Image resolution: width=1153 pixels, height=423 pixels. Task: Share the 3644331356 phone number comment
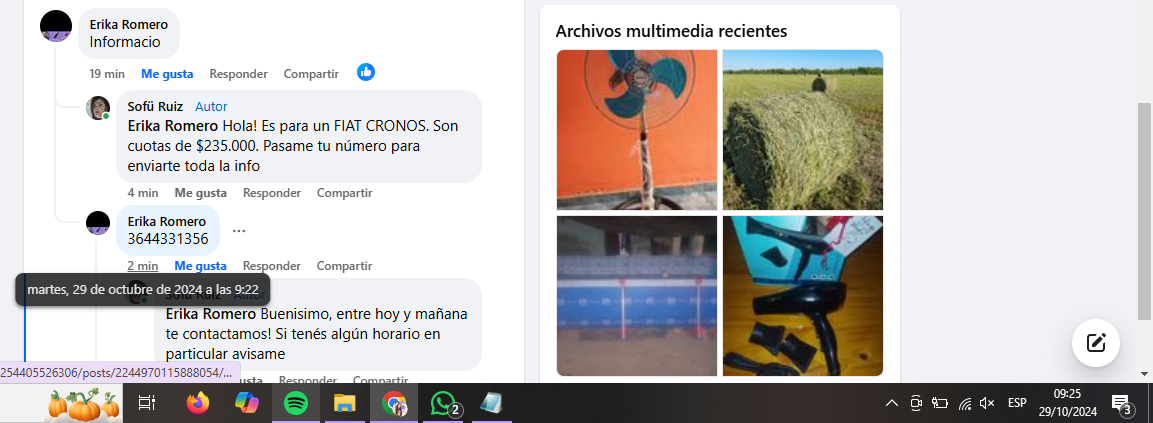[344, 266]
